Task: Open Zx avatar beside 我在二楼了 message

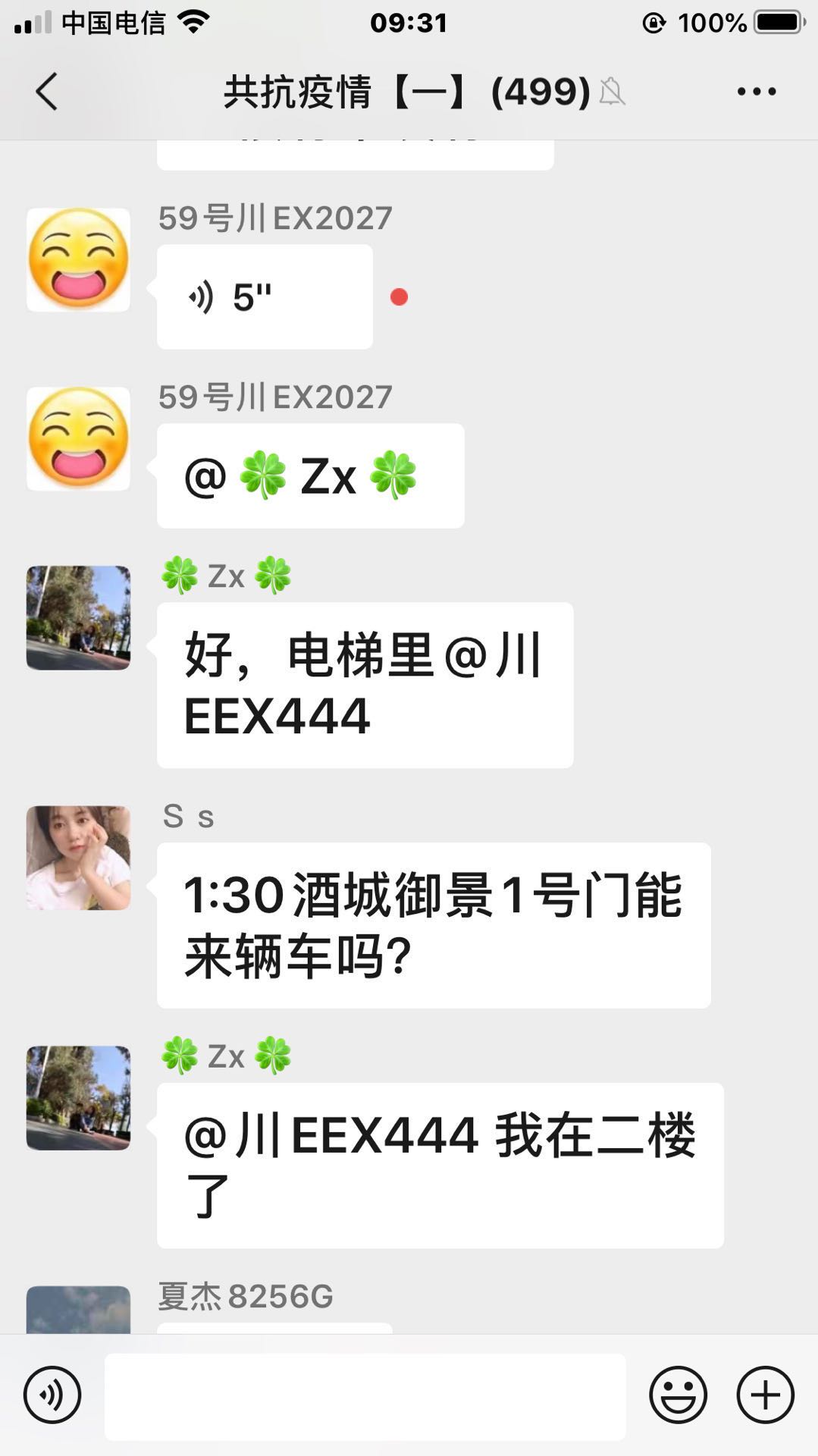Action: coord(78,1097)
